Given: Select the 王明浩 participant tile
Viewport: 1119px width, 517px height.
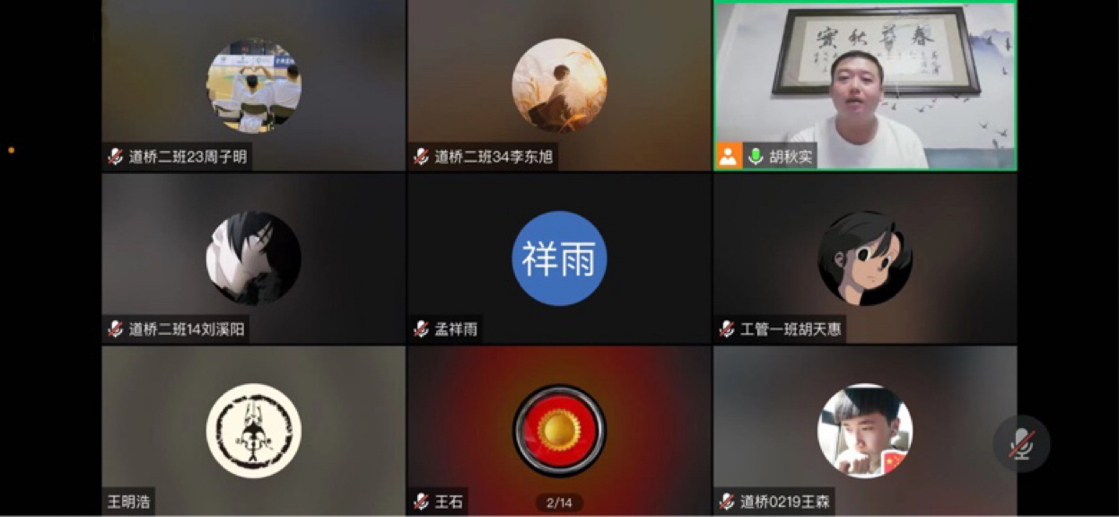Looking at the screenshot, I should click(x=253, y=430).
